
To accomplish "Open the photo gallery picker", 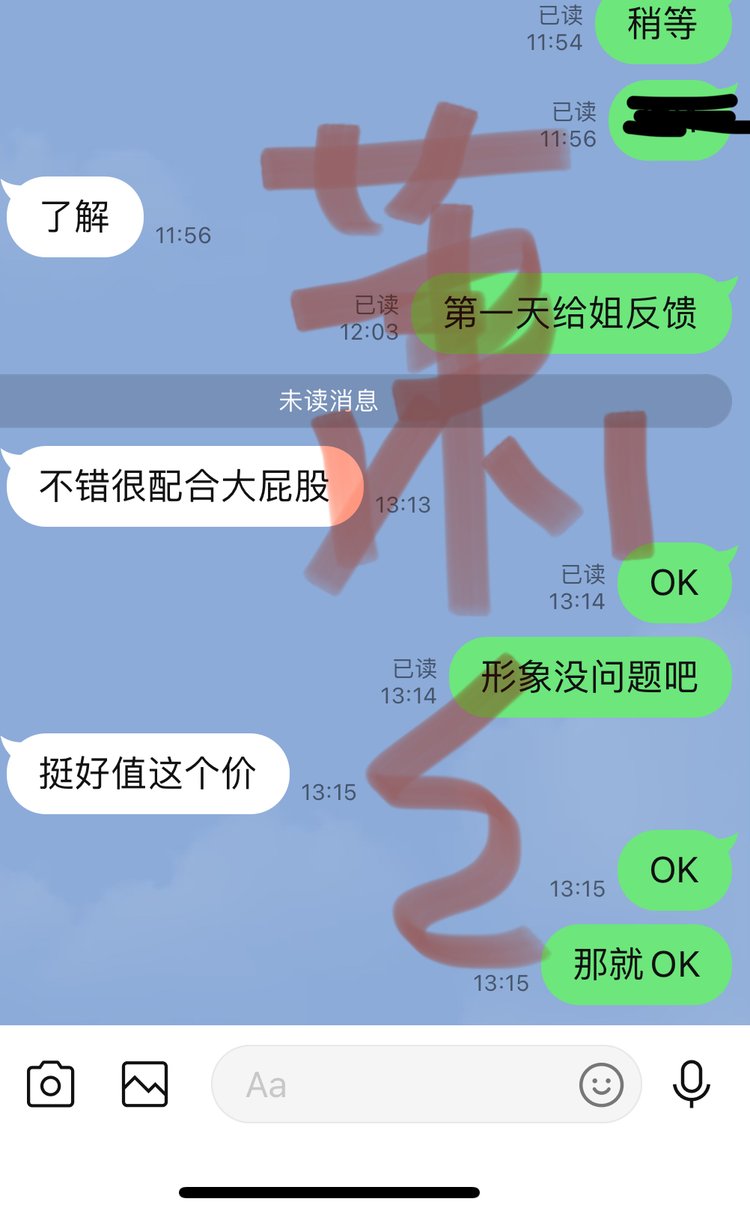I will tap(145, 1084).
